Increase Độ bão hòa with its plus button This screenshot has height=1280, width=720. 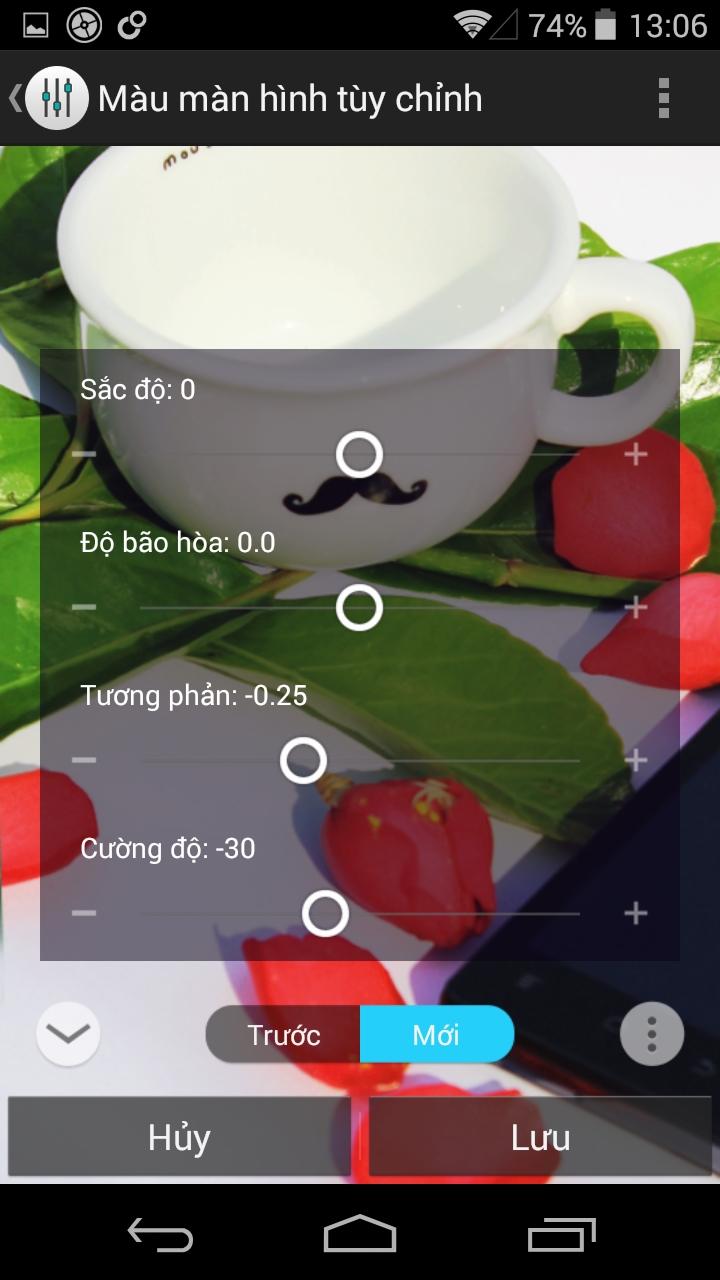pyautogui.click(x=636, y=607)
